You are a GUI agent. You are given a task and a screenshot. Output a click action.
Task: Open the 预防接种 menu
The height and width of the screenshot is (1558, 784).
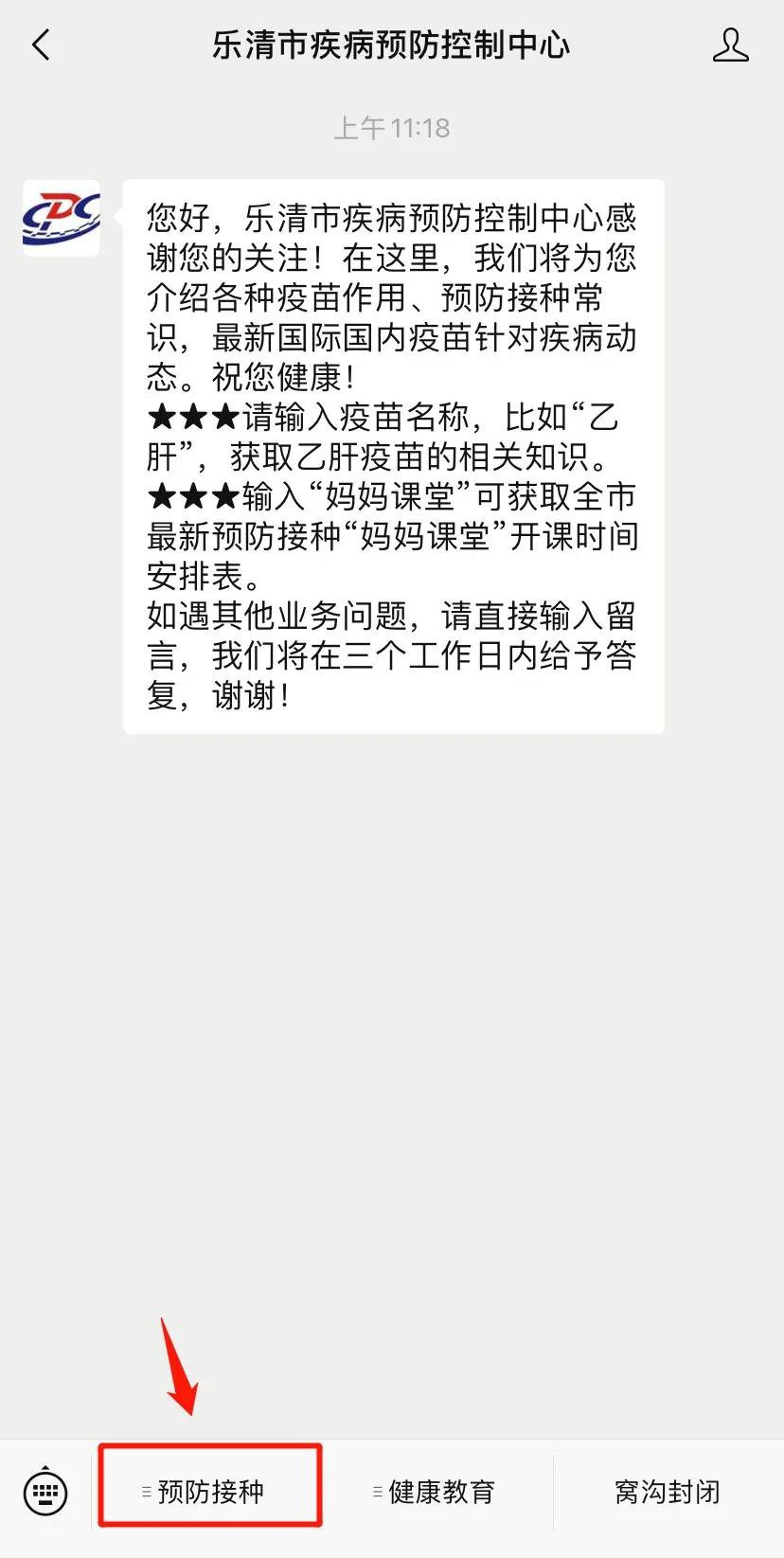point(210,1493)
